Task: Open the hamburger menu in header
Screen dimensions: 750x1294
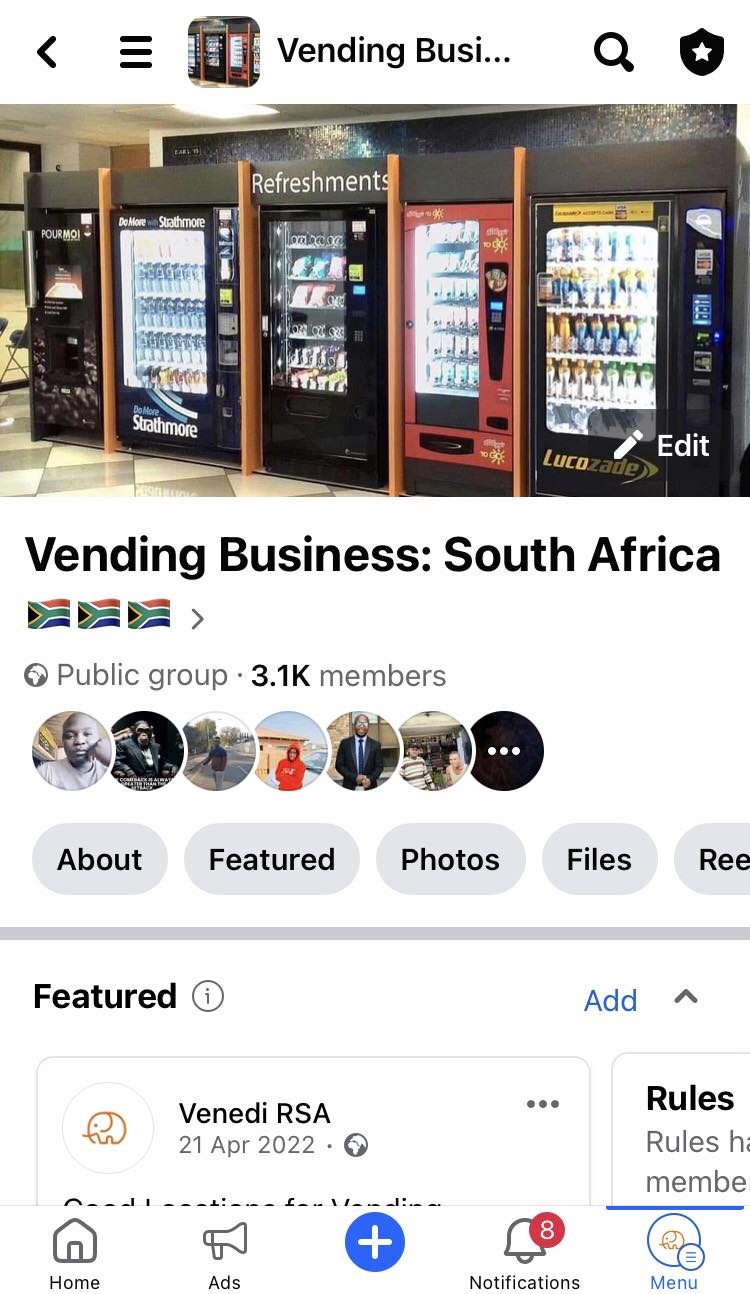Action: point(136,52)
